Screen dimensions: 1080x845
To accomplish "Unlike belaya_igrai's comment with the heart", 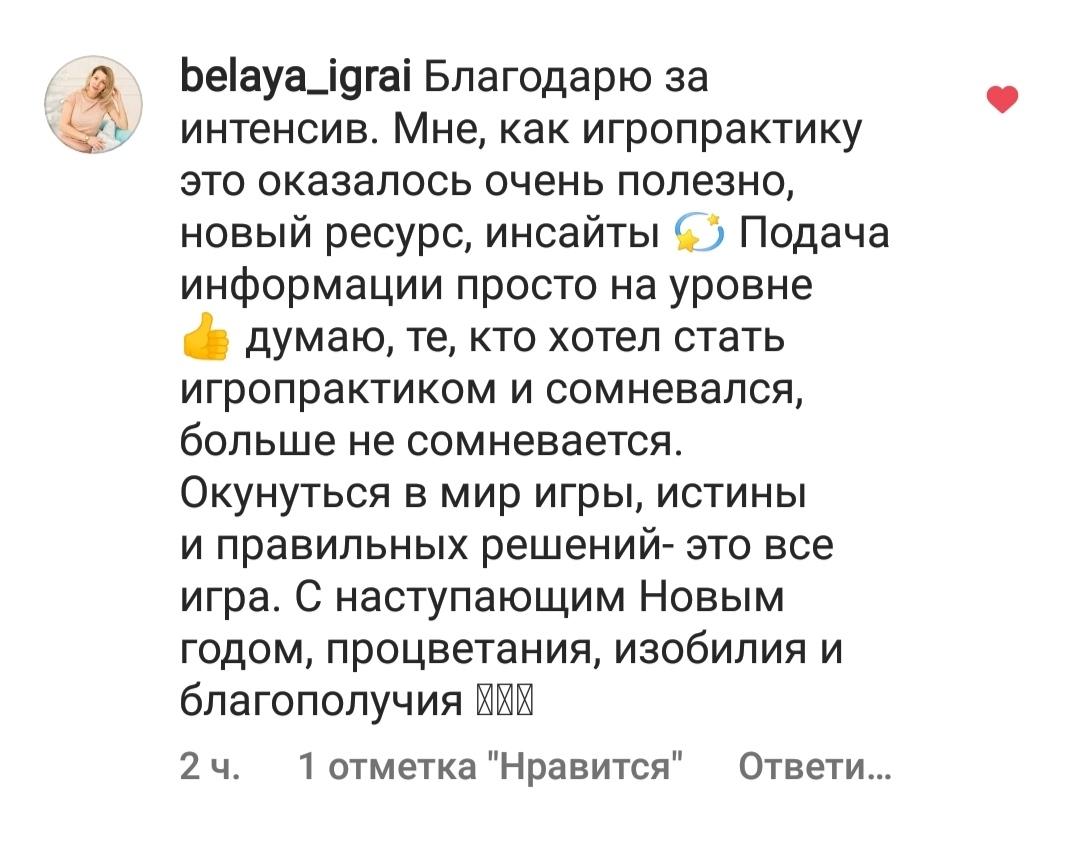I will [x=1001, y=99].
